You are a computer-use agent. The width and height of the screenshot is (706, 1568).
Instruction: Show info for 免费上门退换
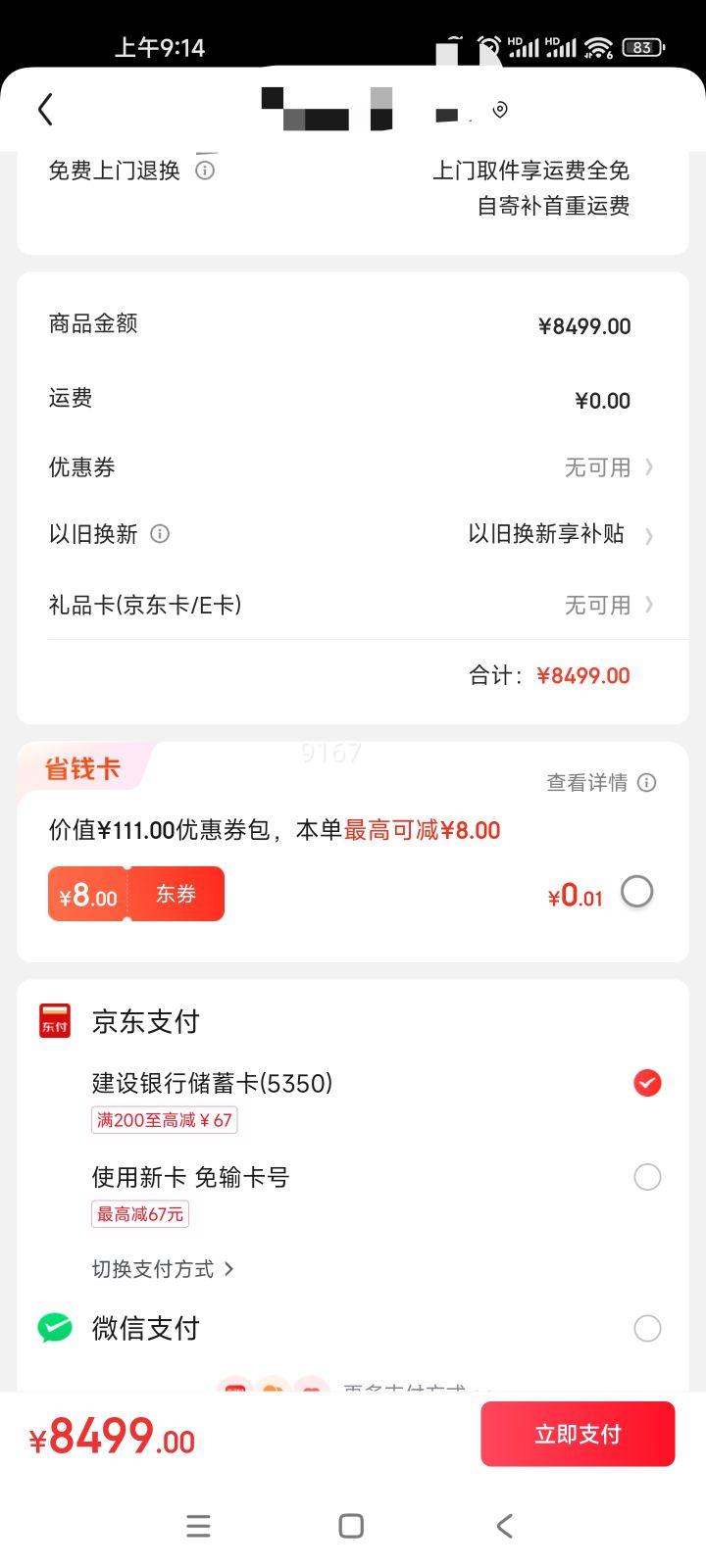(205, 171)
